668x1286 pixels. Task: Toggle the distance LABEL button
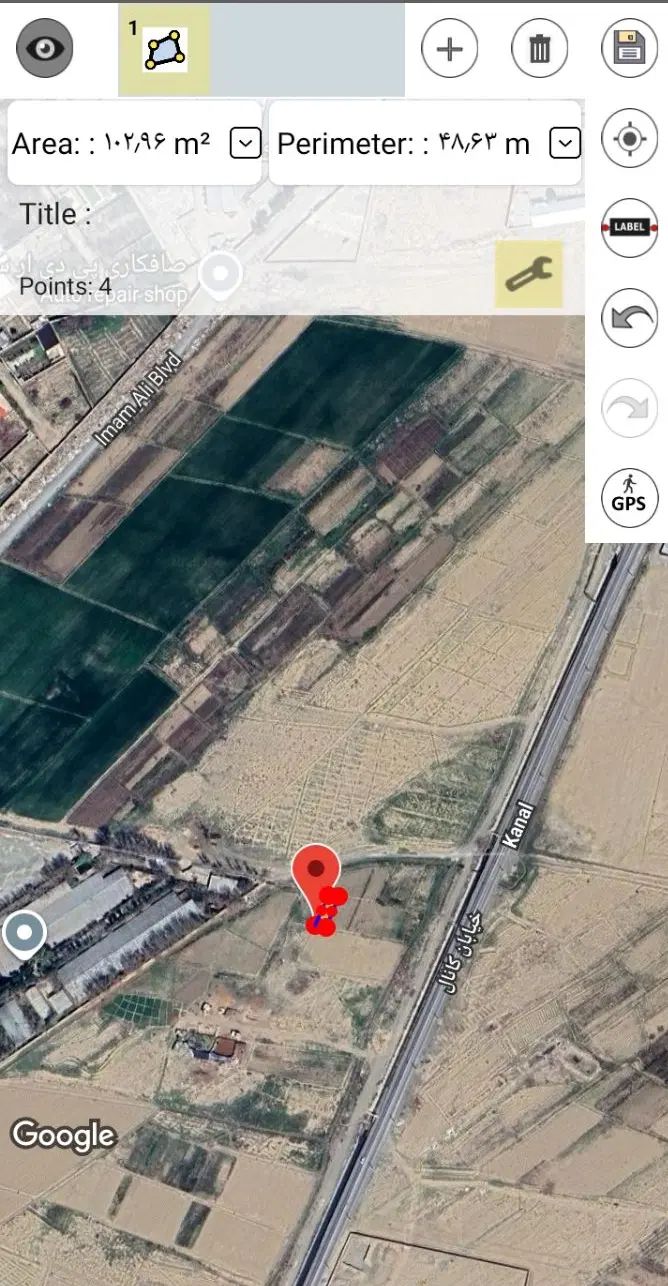click(x=629, y=228)
